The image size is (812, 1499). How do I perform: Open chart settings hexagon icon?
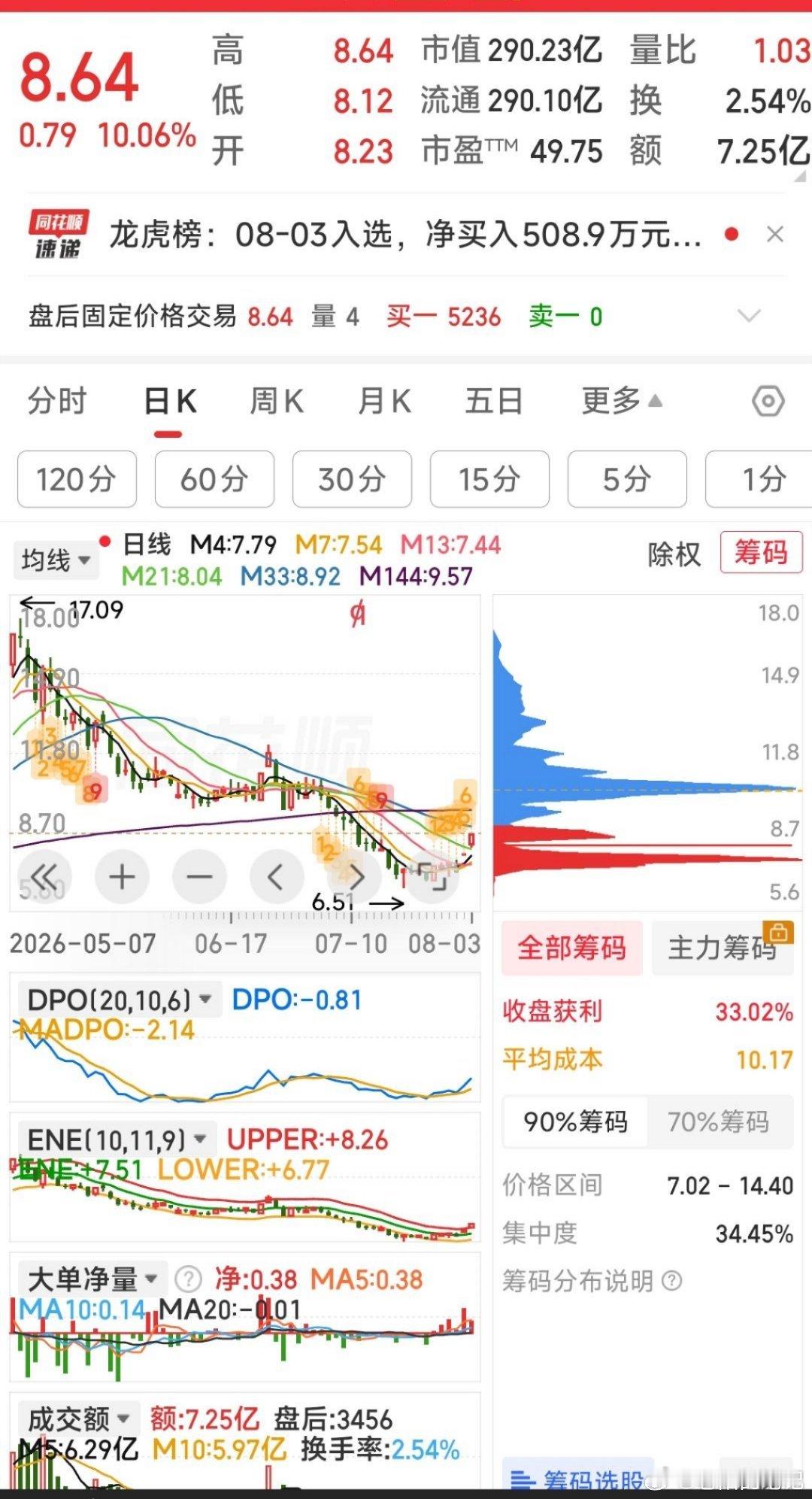[x=768, y=402]
